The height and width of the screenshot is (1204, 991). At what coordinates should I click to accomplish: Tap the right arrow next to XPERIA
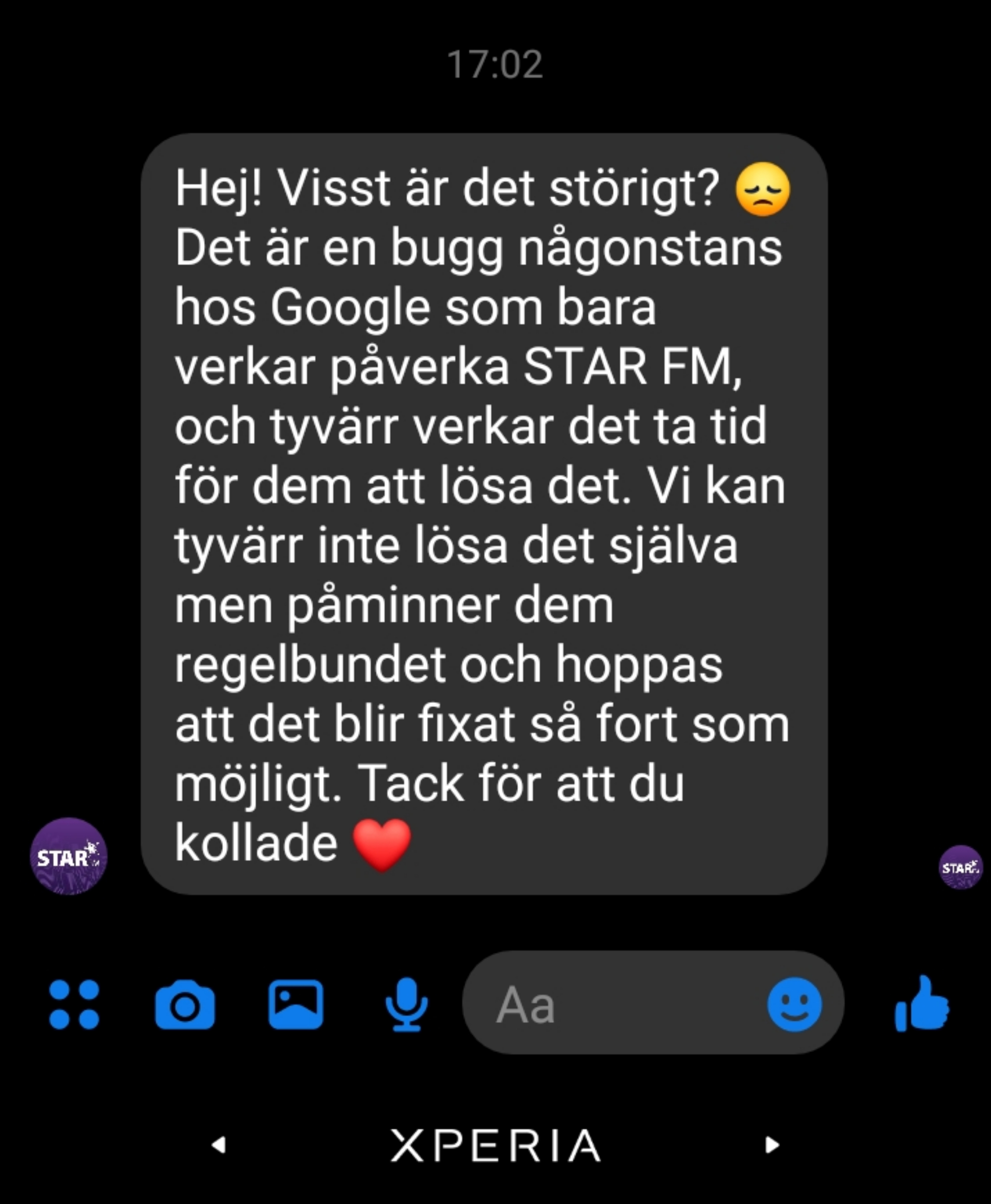(x=772, y=1144)
